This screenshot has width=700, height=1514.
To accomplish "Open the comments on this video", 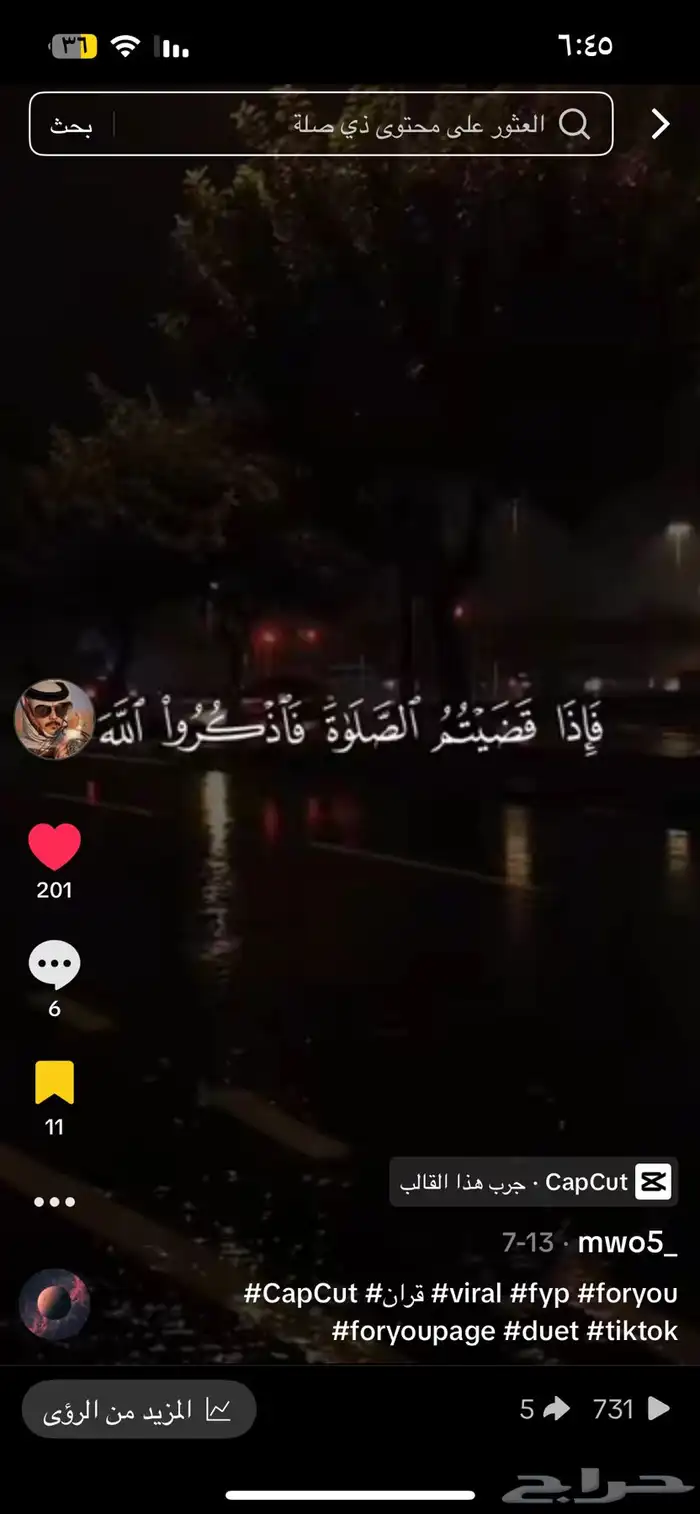I will (x=54, y=966).
